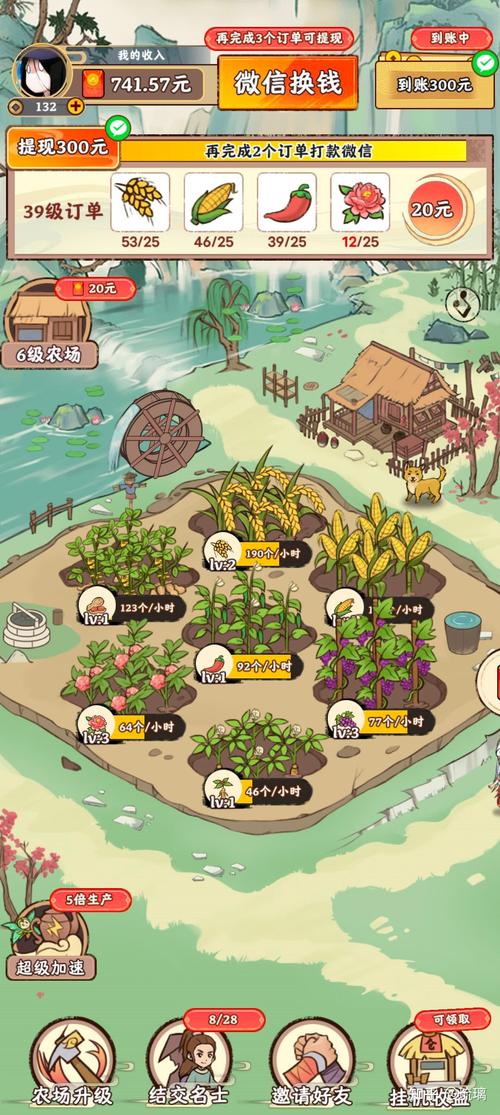The height and width of the screenshot is (1115, 500).
Task: Tap the plus icon beside 132
Action: [x=75, y=107]
